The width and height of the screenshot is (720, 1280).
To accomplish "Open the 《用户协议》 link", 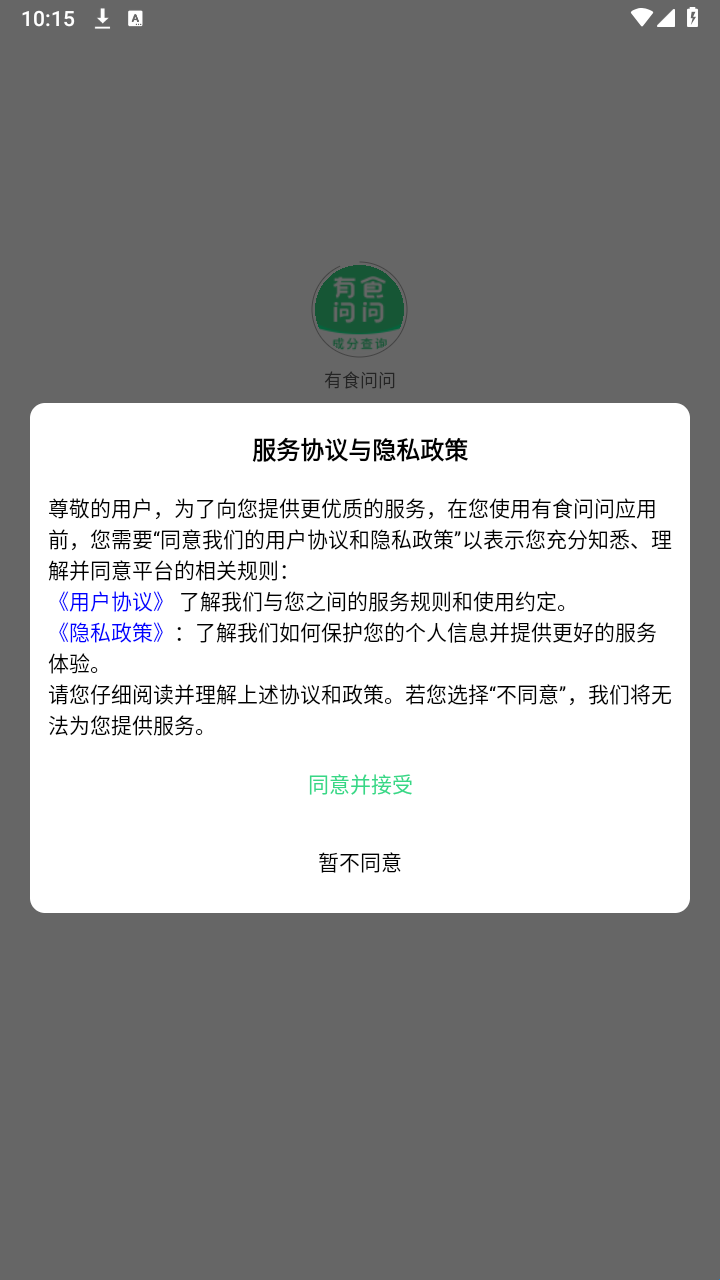I will point(111,602).
